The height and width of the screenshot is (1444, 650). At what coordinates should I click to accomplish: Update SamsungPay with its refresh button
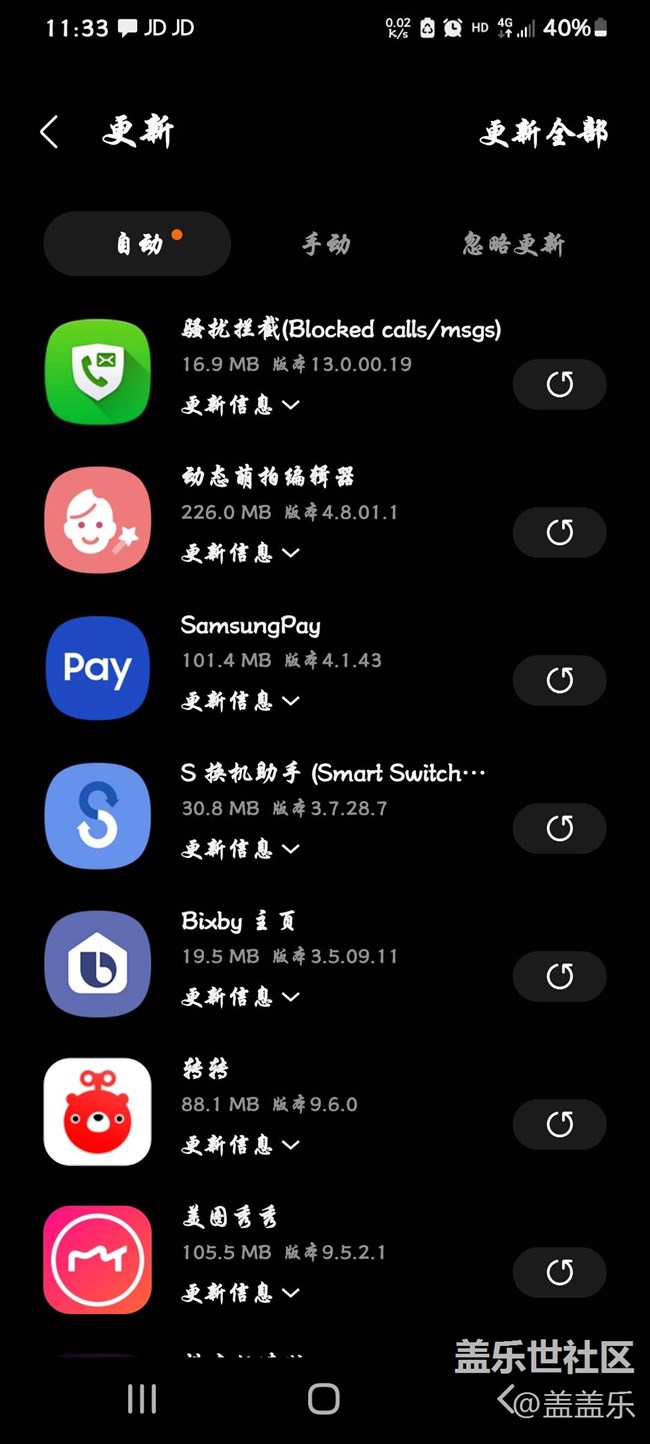click(x=559, y=680)
